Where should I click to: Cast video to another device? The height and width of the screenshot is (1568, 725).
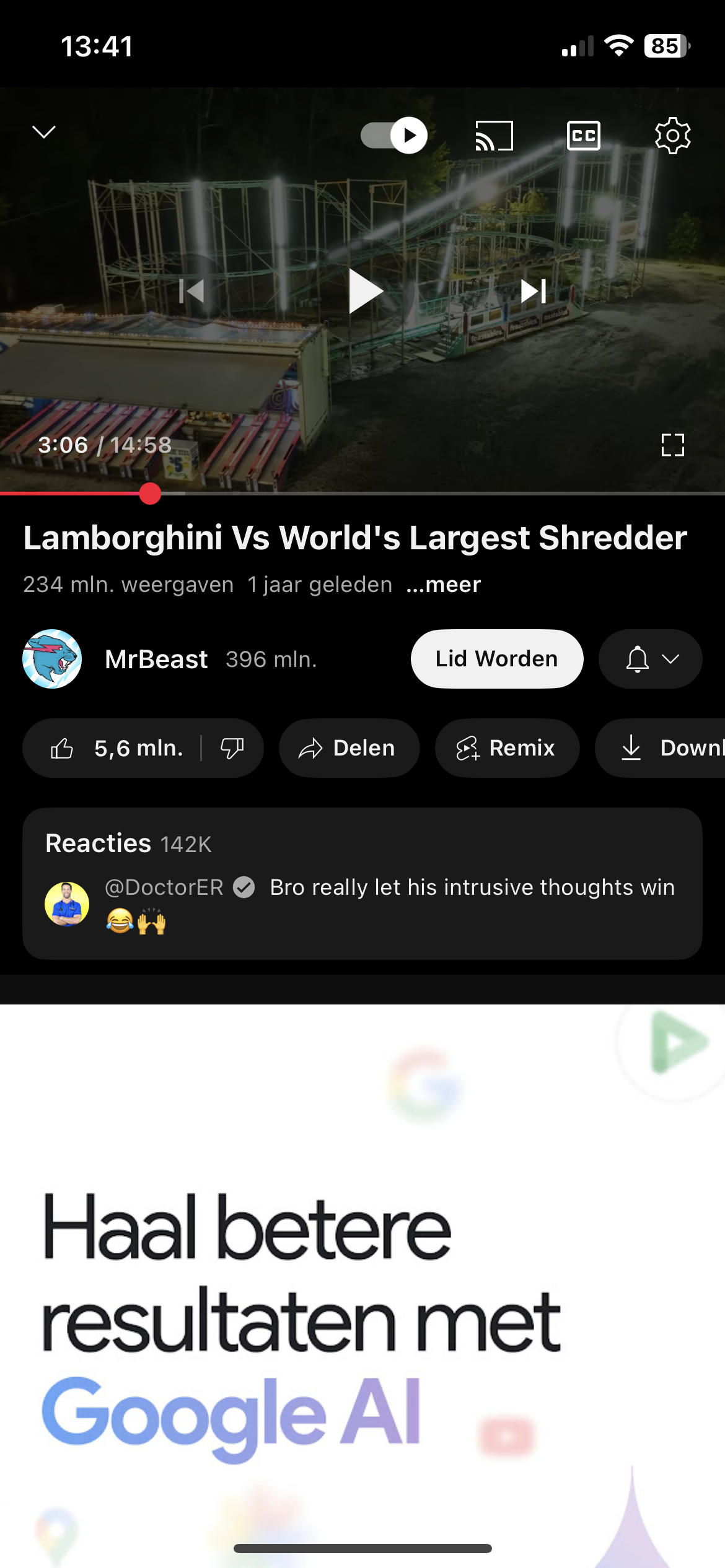[x=494, y=136]
